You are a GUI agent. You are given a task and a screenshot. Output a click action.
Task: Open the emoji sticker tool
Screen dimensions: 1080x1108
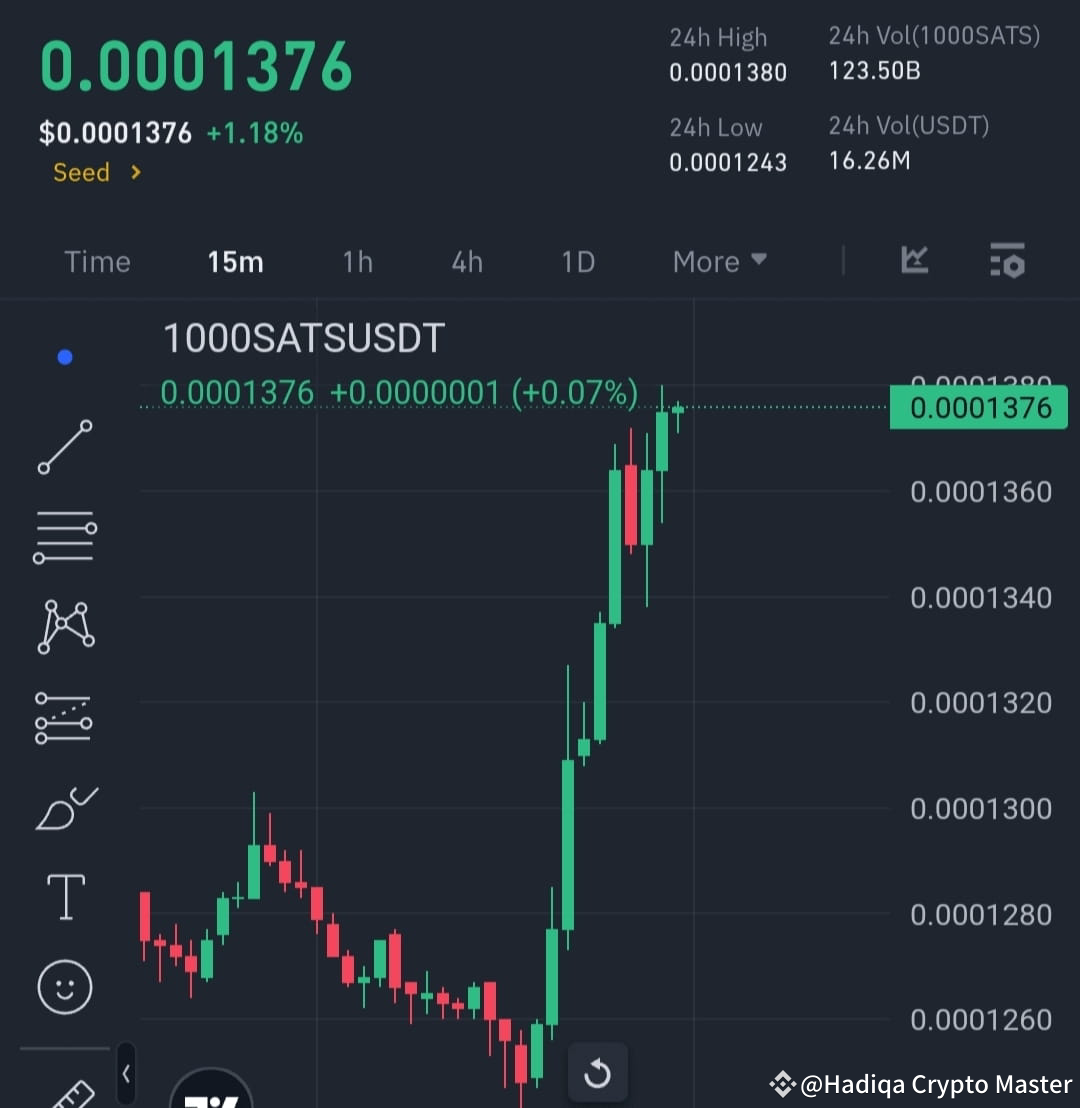point(64,987)
